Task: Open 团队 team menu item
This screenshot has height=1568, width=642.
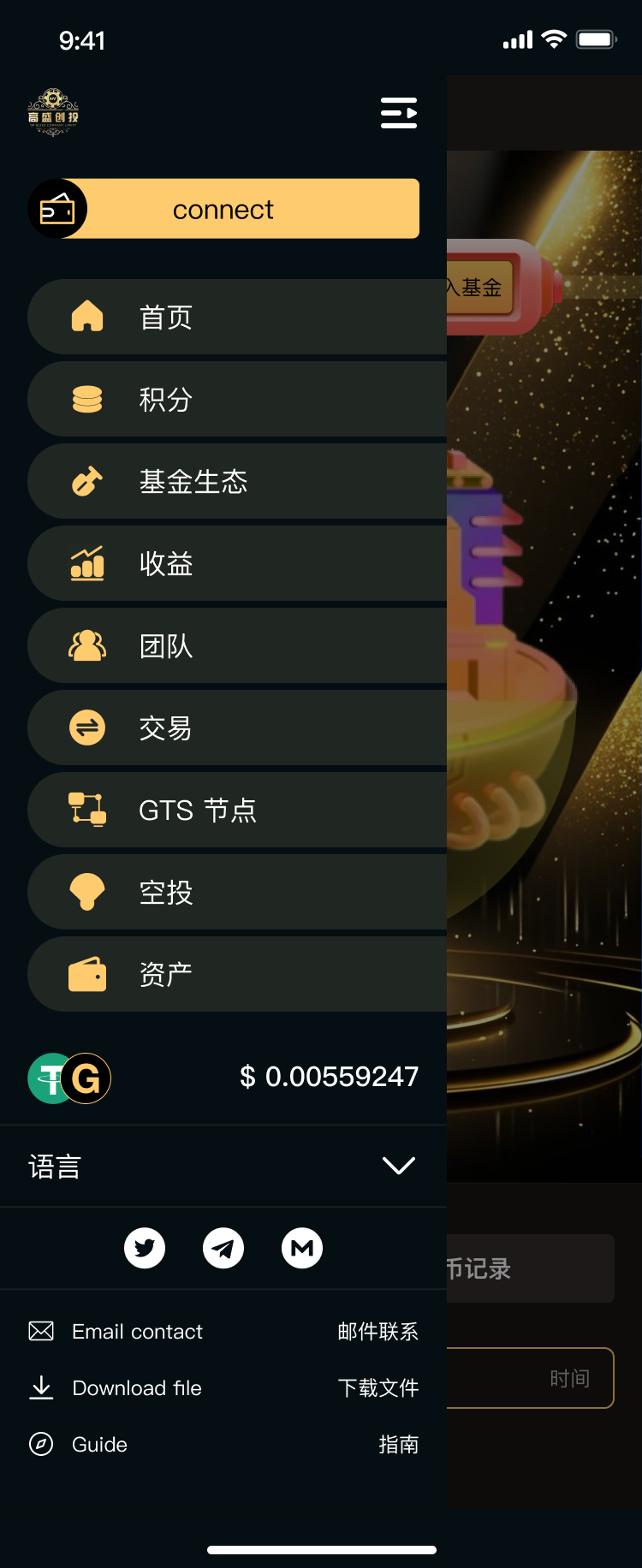Action: pyautogui.click(x=237, y=645)
